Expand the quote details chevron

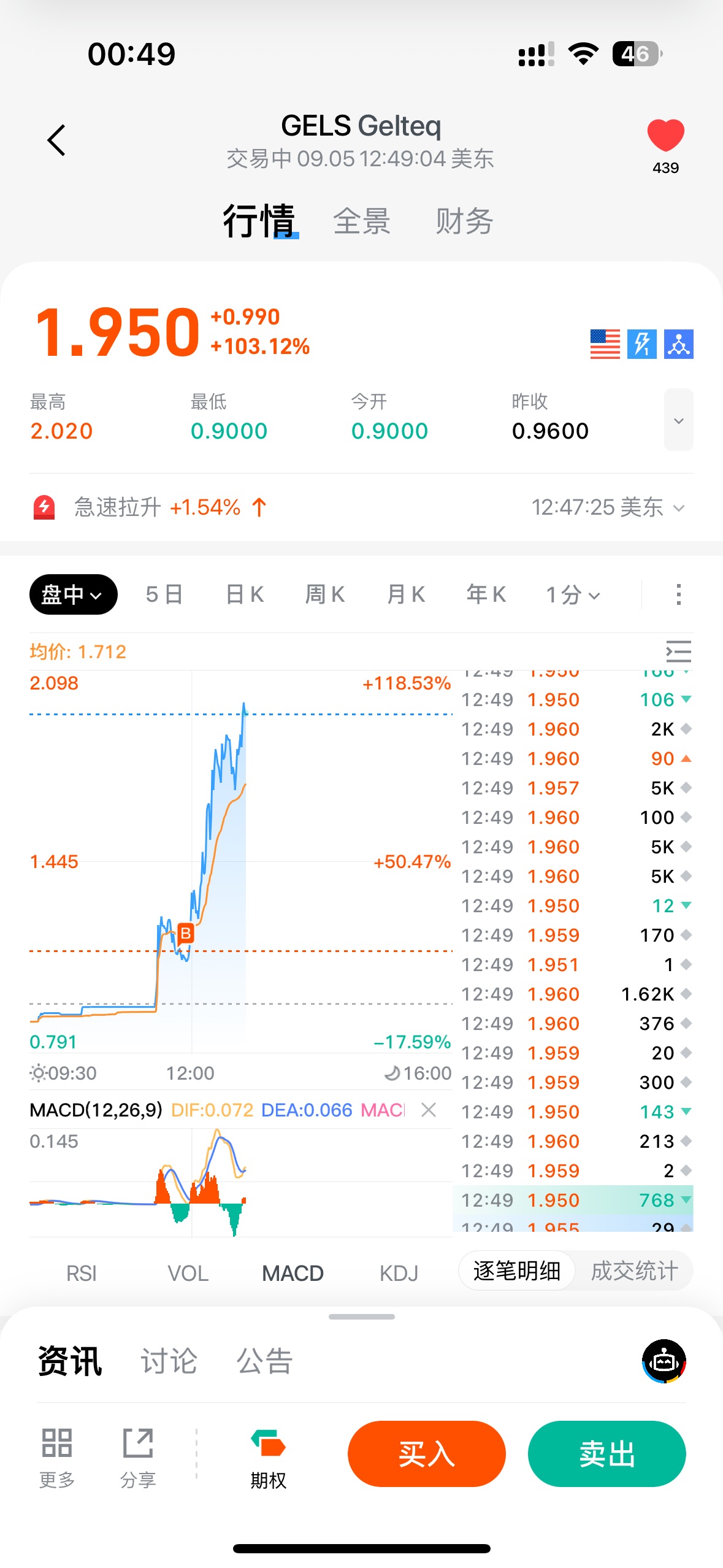[x=678, y=420]
